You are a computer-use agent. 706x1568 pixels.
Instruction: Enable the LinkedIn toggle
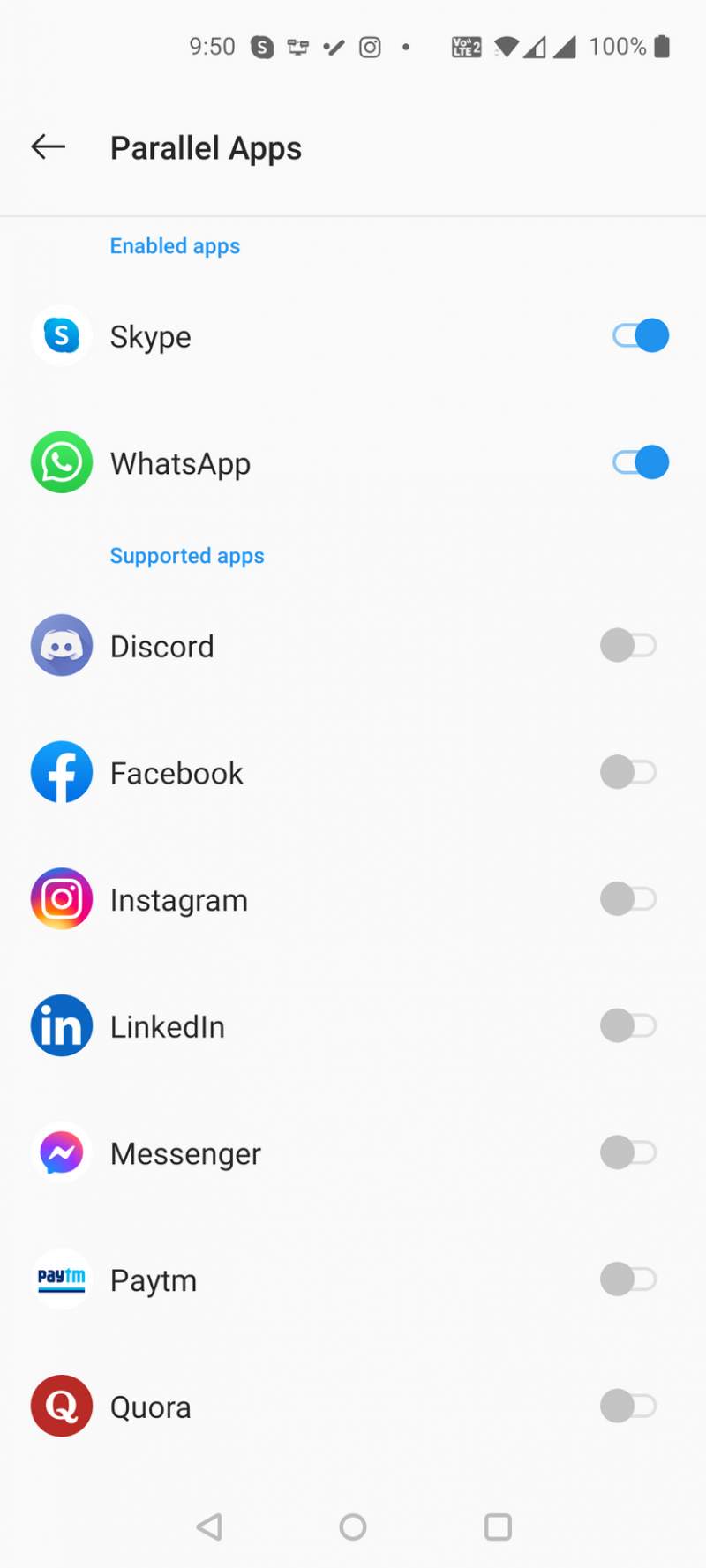click(628, 1026)
